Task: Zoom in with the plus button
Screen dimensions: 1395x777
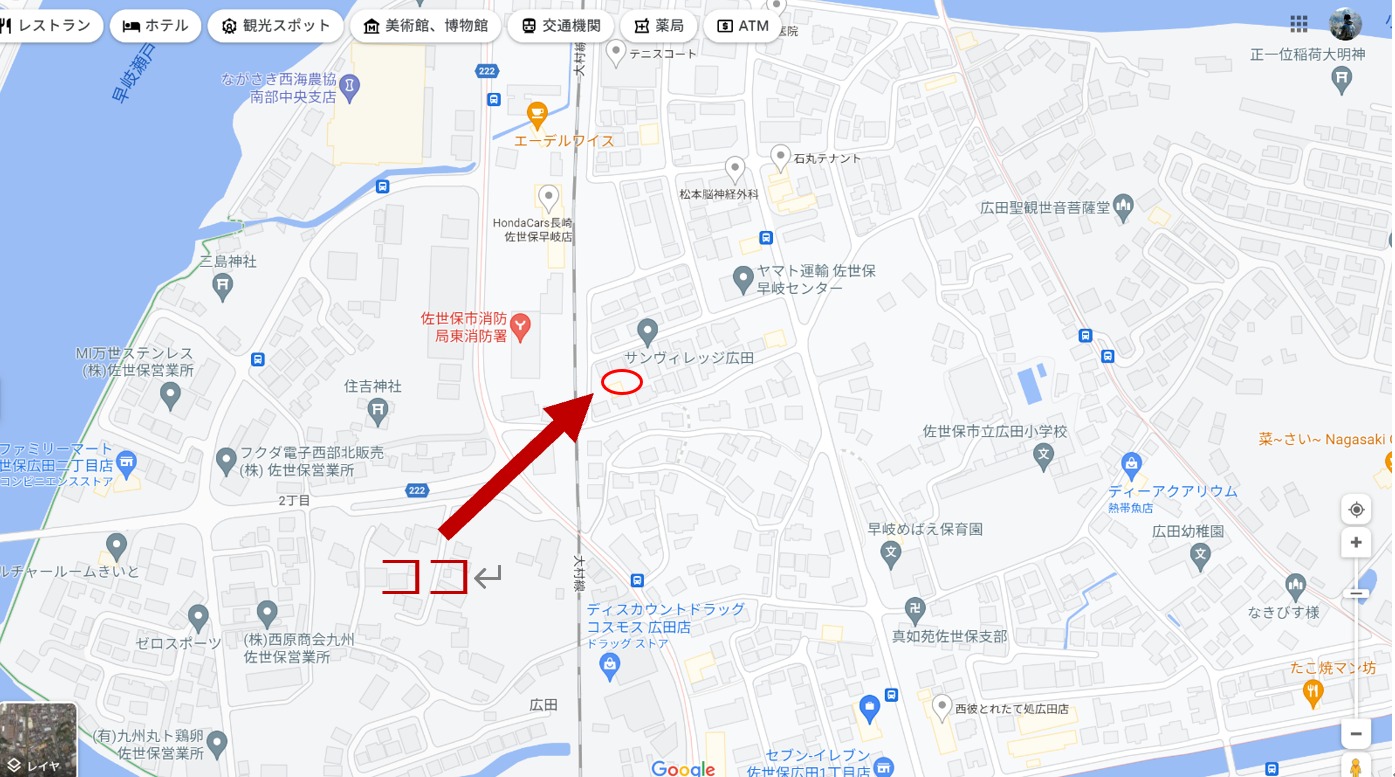Action: click(1356, 542)
